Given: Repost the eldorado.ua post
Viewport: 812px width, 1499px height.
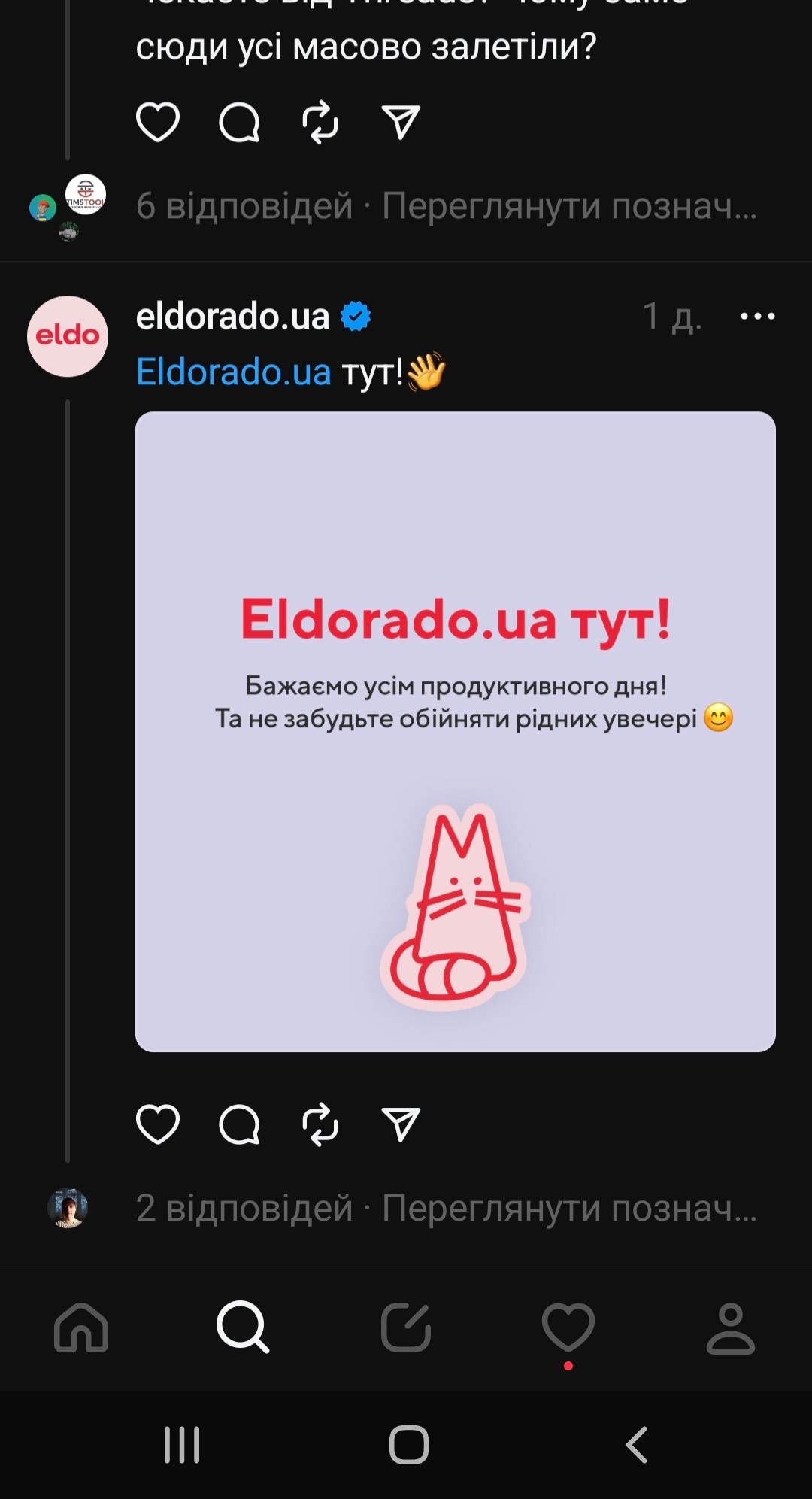Looking at the screenshot, I should click(x=320, y=1124).
